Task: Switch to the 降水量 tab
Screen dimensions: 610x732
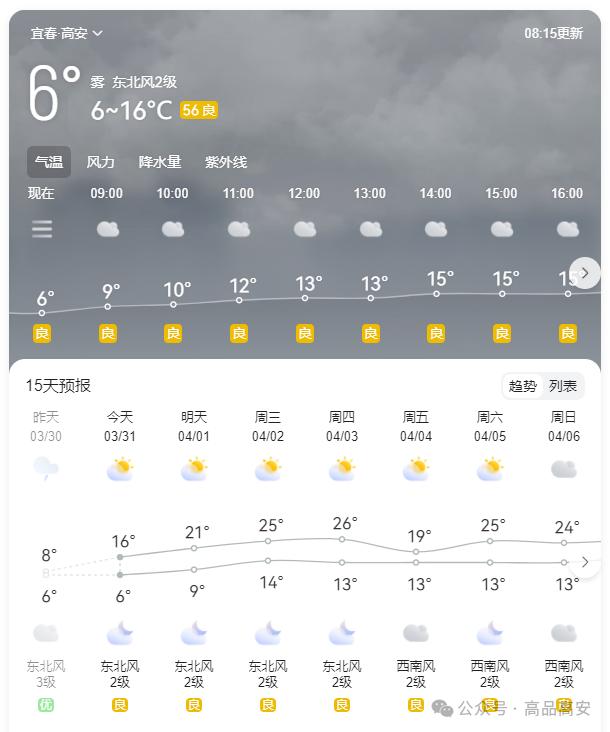Action: pyautogui.click(x=160, y=162)
